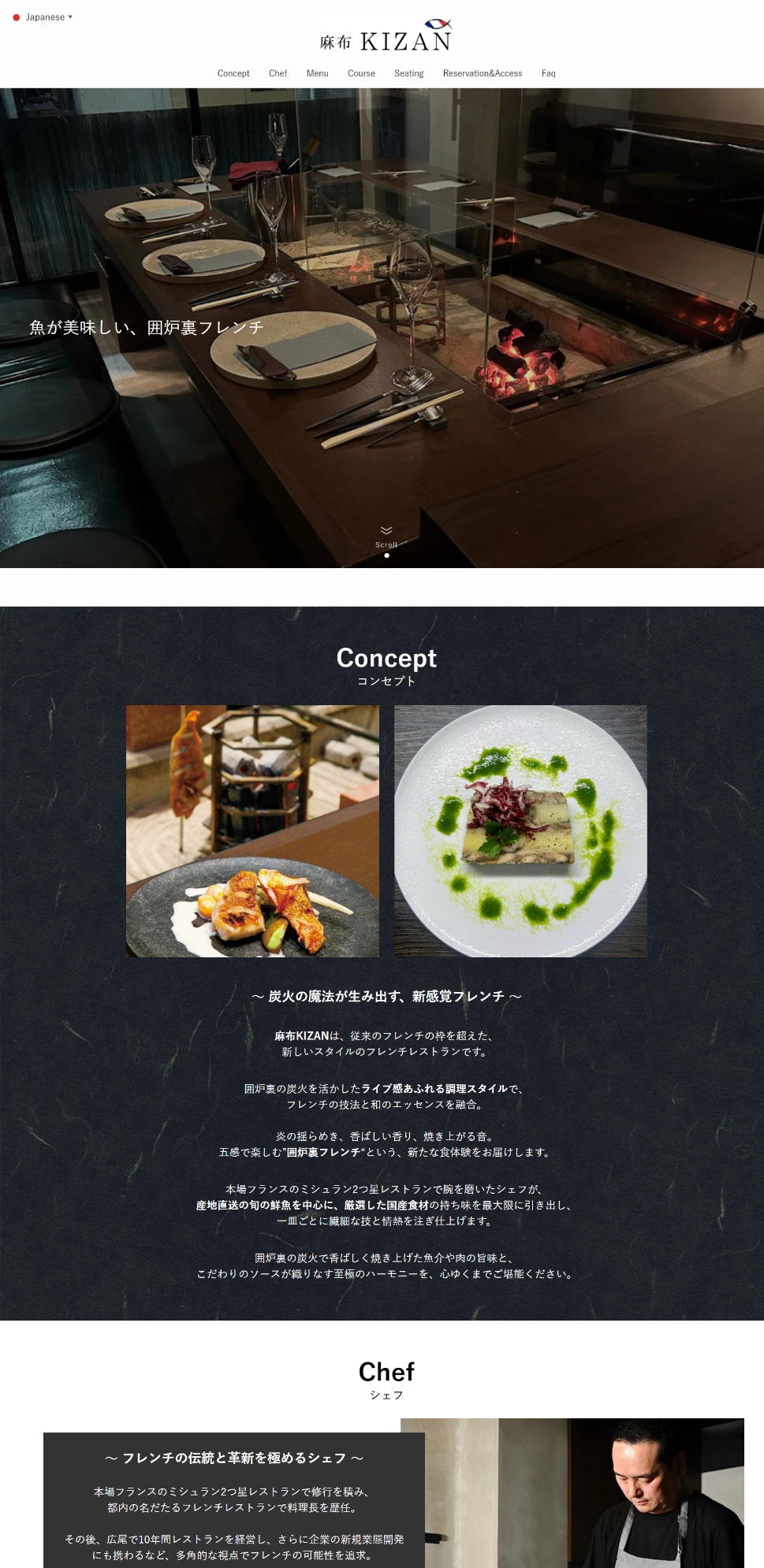Navigate to the Seating section
The width and height of the screenshot is (764, 1568).
point(408,73)
